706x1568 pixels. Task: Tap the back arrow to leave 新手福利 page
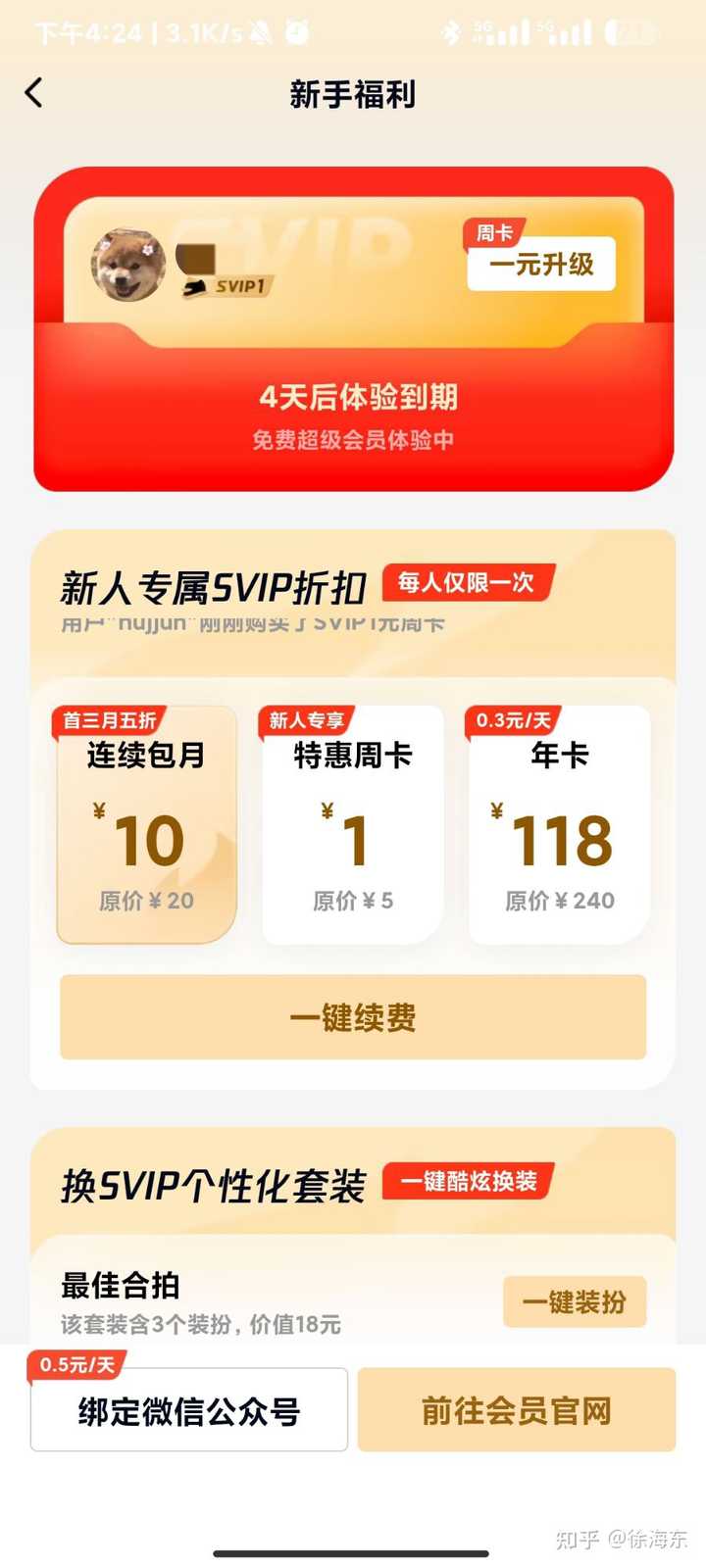click(34, 91)
